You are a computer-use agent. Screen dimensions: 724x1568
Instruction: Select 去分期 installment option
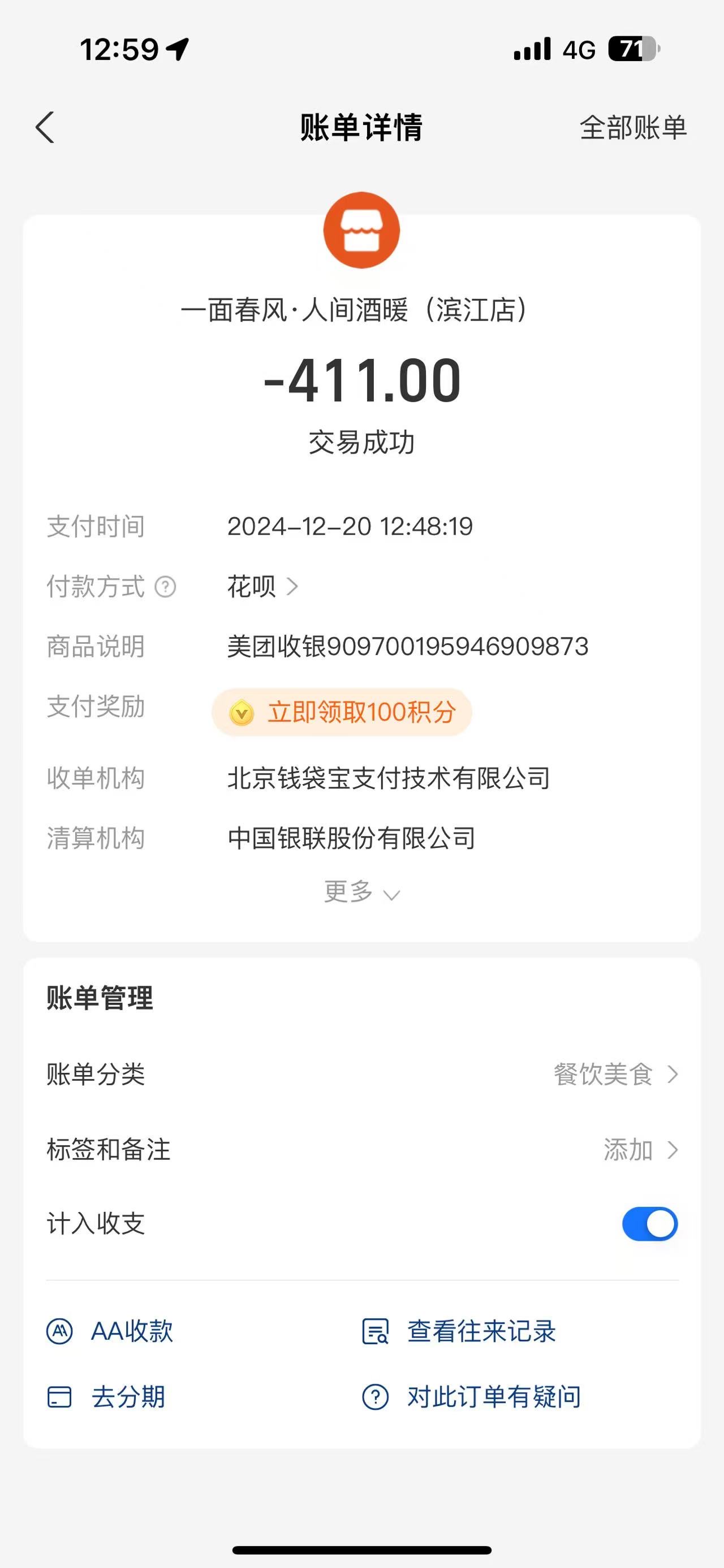(x=106, y=1396)
